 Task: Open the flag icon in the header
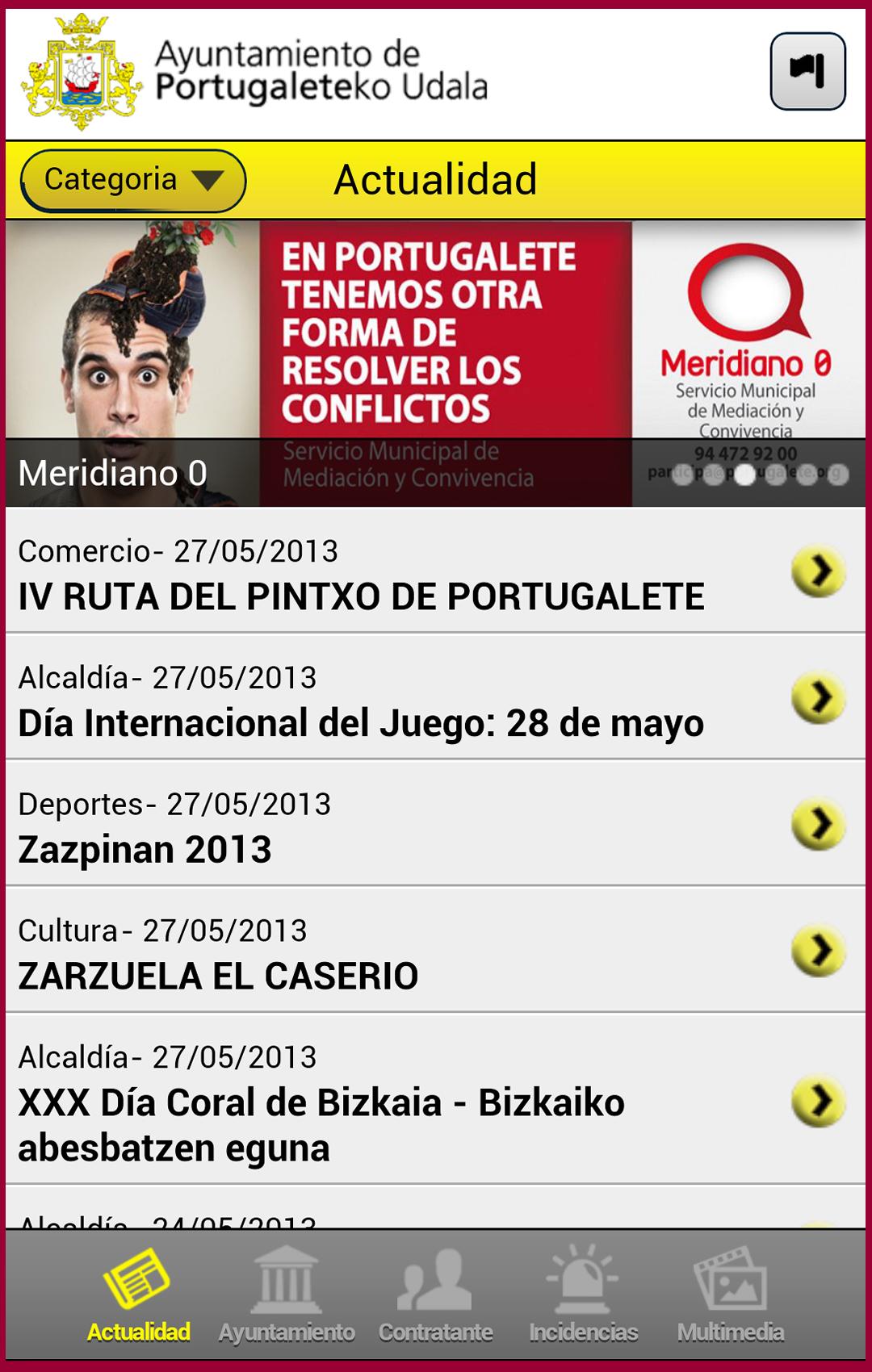click(x=807, y=71)
